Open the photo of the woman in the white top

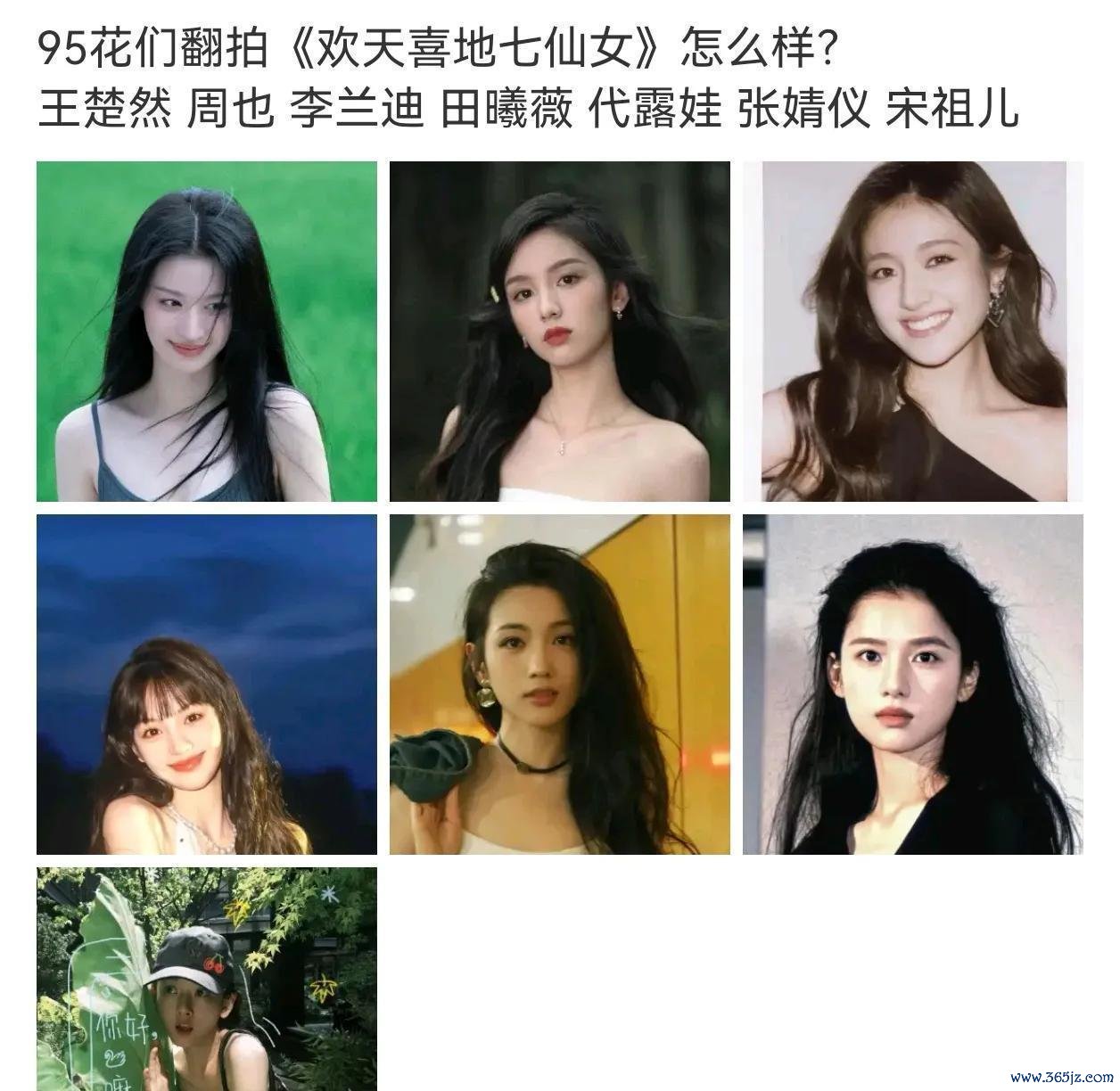pyautogui.click(x=559, y=331)
